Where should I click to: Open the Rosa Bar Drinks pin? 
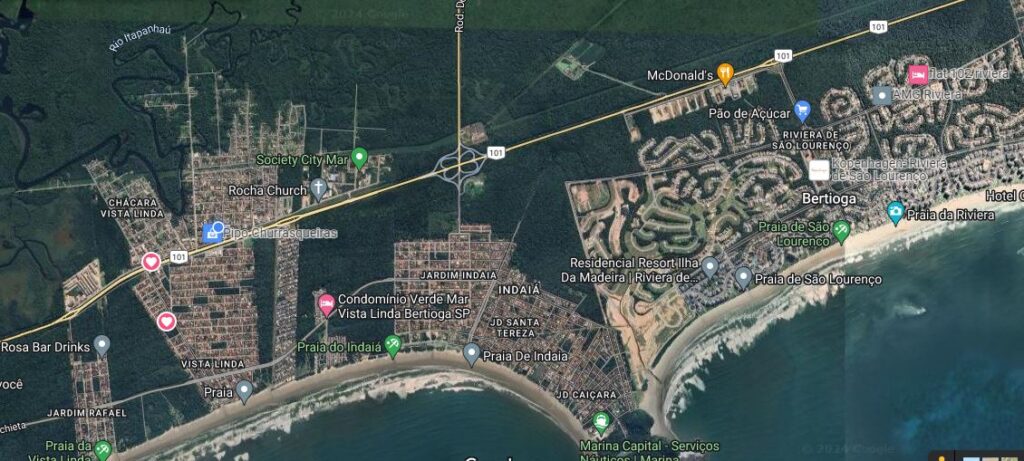coord(102,346)
